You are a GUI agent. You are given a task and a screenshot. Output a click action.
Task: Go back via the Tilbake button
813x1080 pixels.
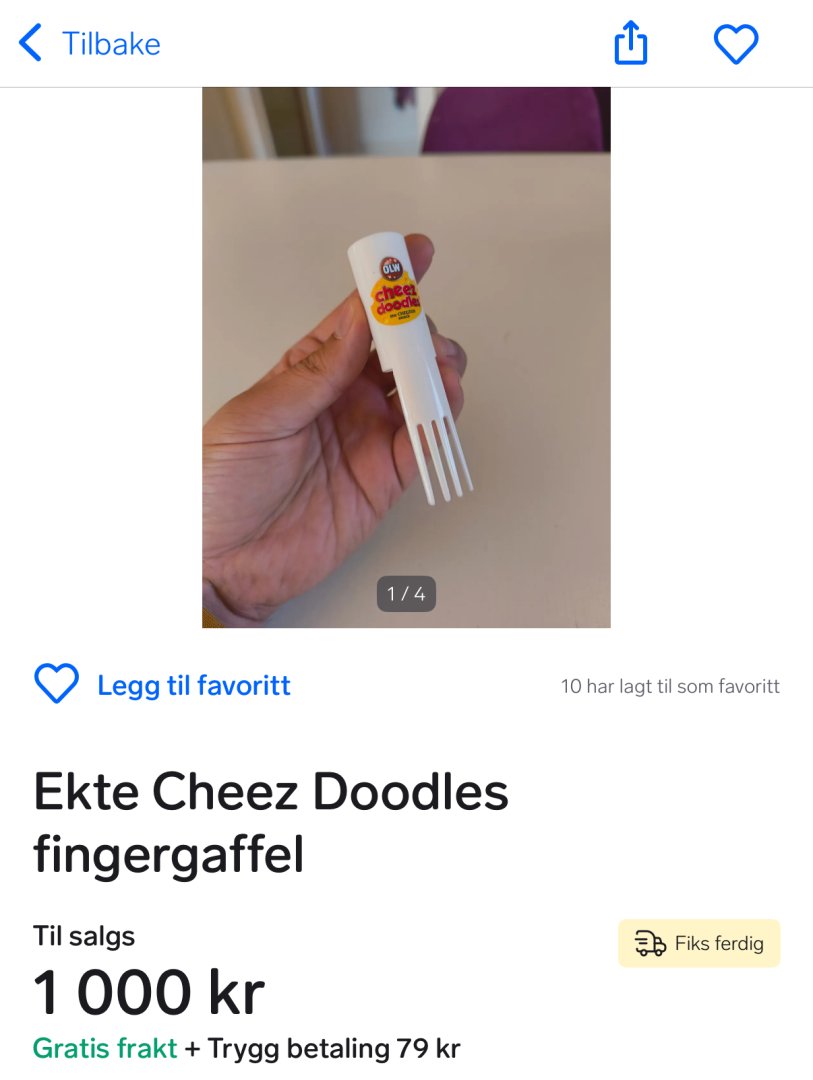(90, 44)
